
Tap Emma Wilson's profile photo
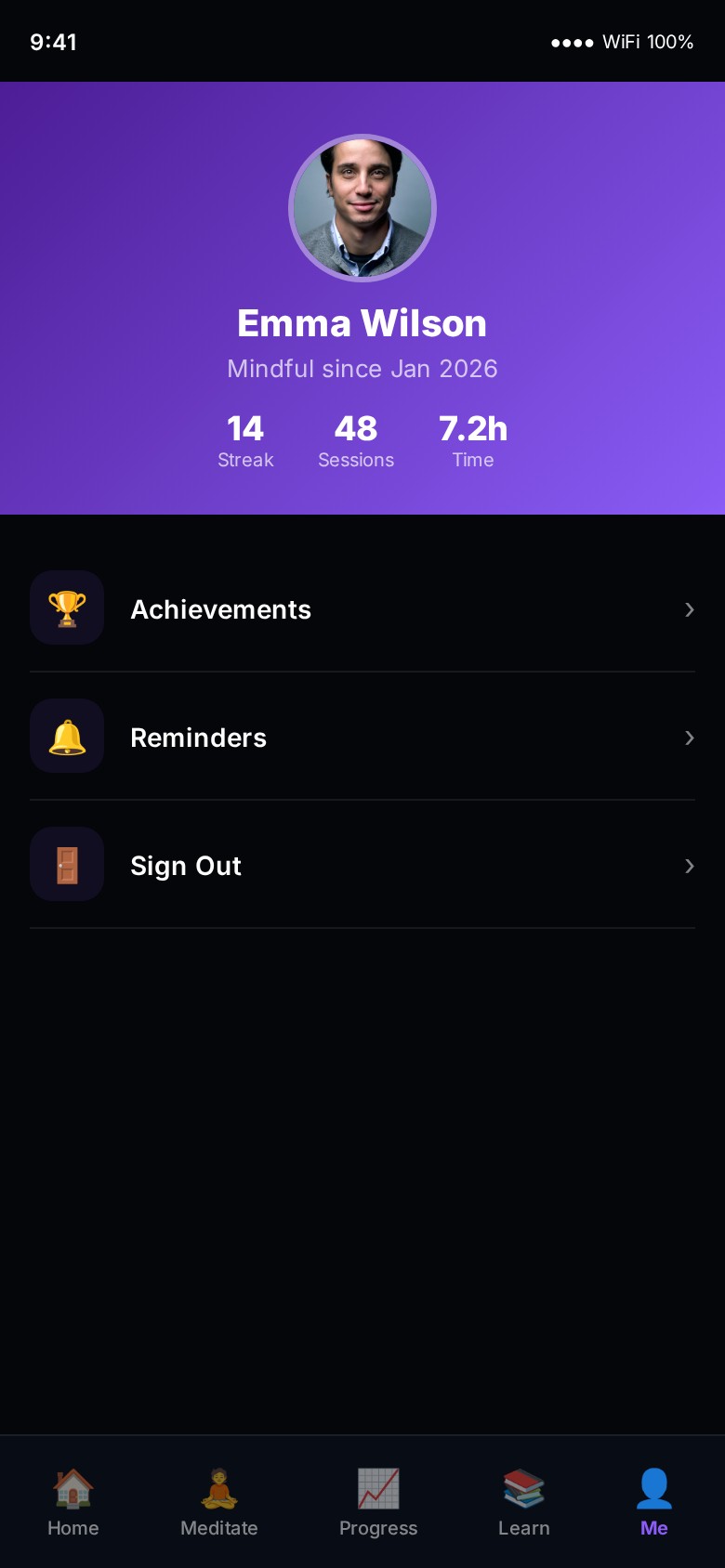point(362,208)
